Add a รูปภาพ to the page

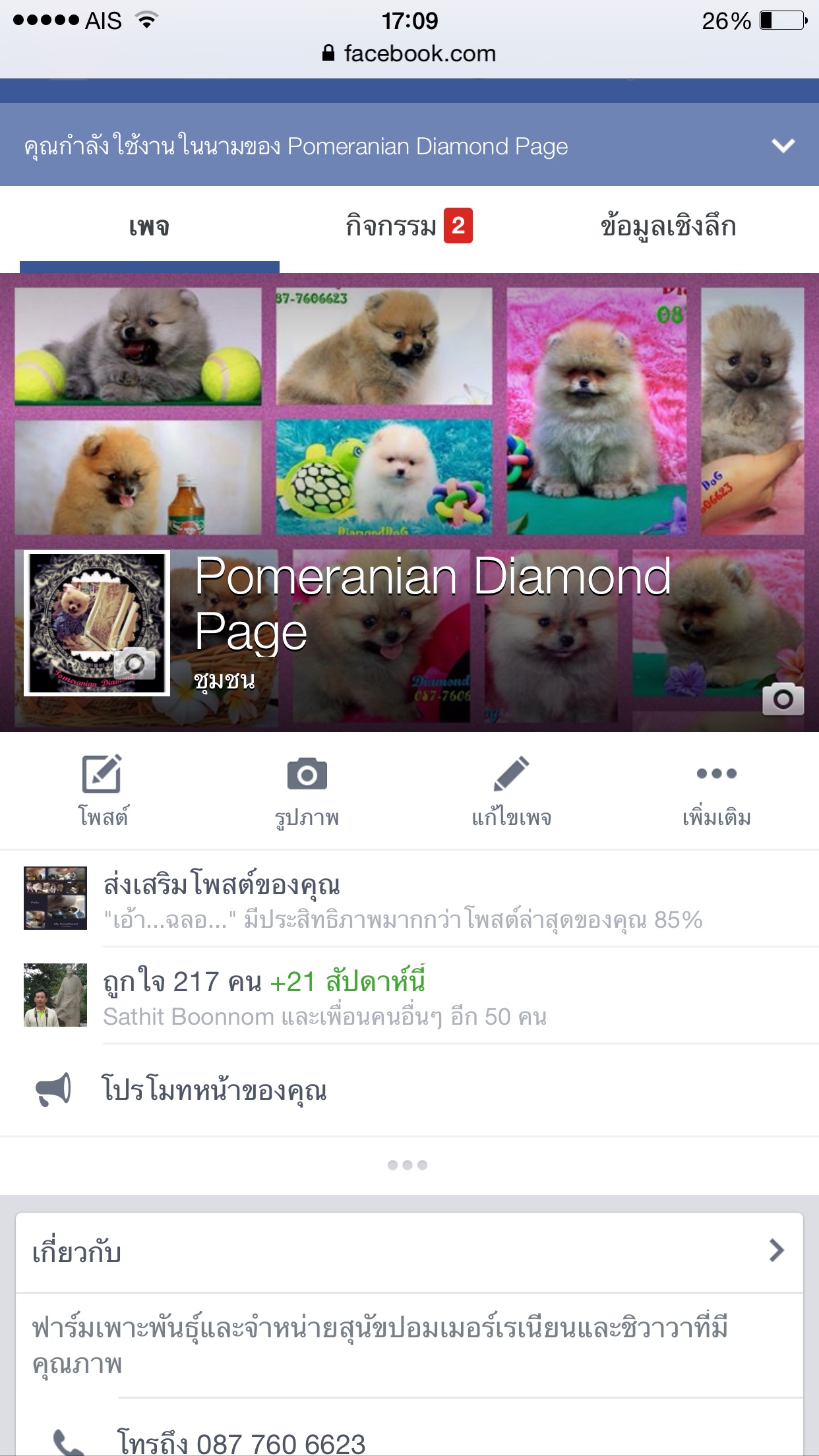307,790
